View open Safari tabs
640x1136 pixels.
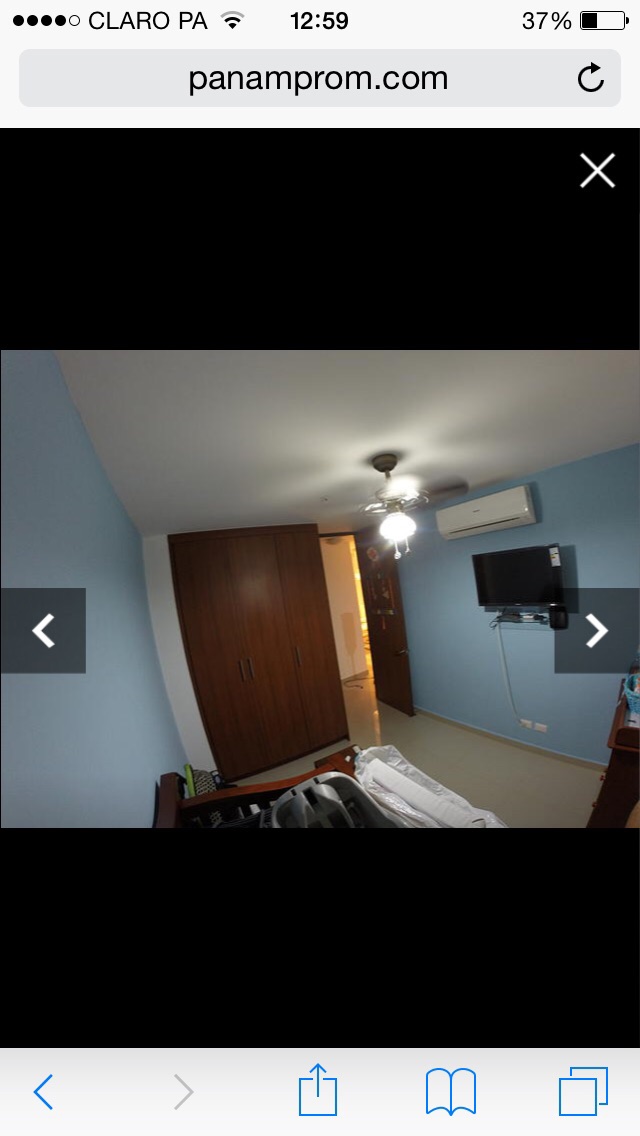pos(583,1091)
